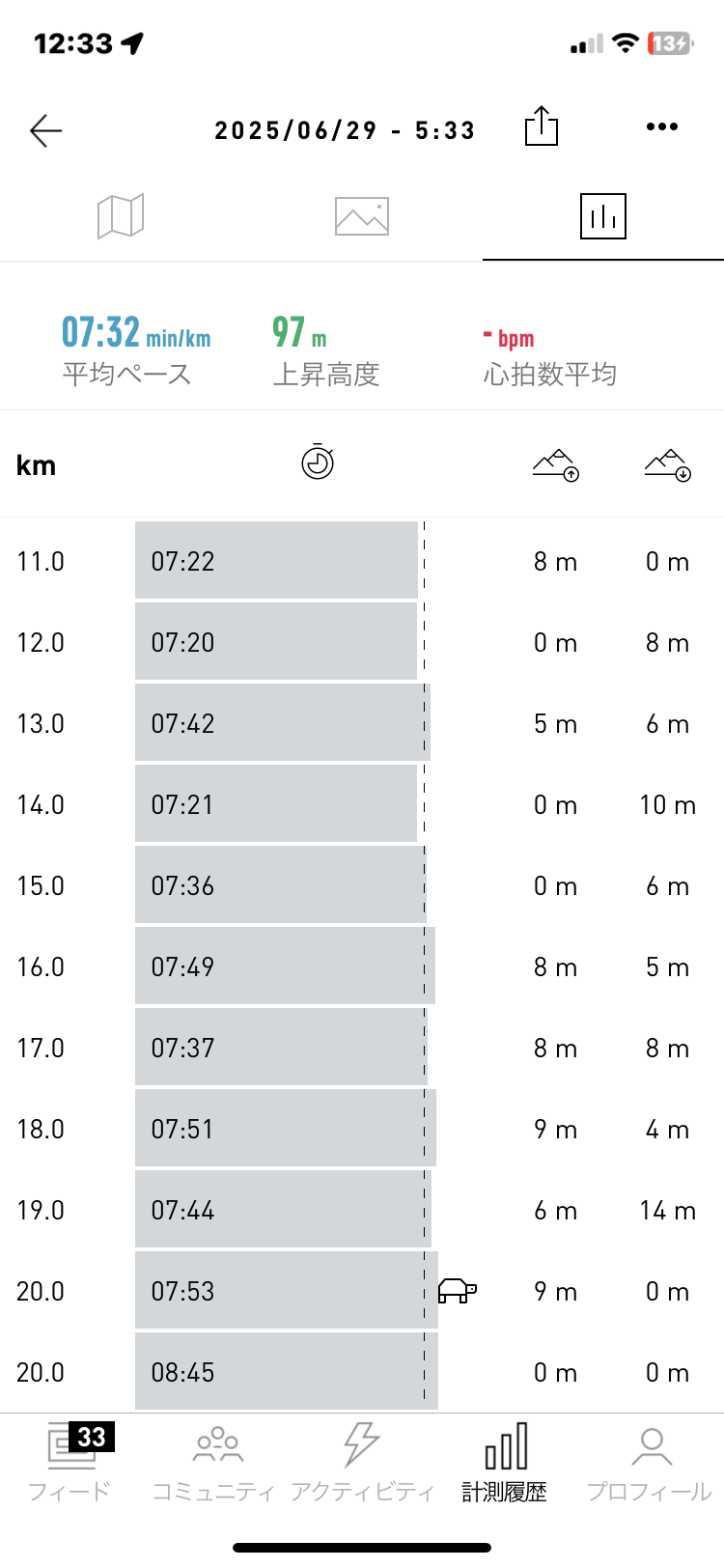The image size is (724, 1568).
Task: Switch to the photo tab
Action: coord(362,216)
